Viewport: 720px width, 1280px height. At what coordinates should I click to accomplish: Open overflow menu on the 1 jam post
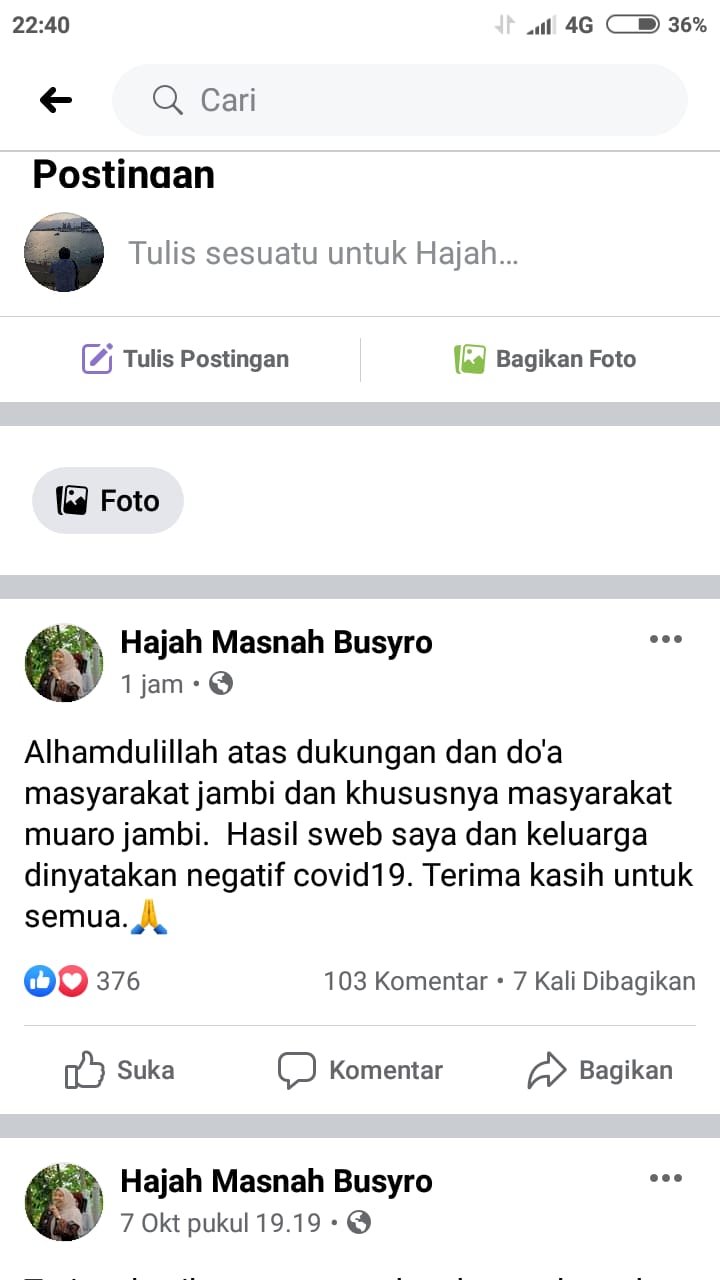tap(665, 640)
